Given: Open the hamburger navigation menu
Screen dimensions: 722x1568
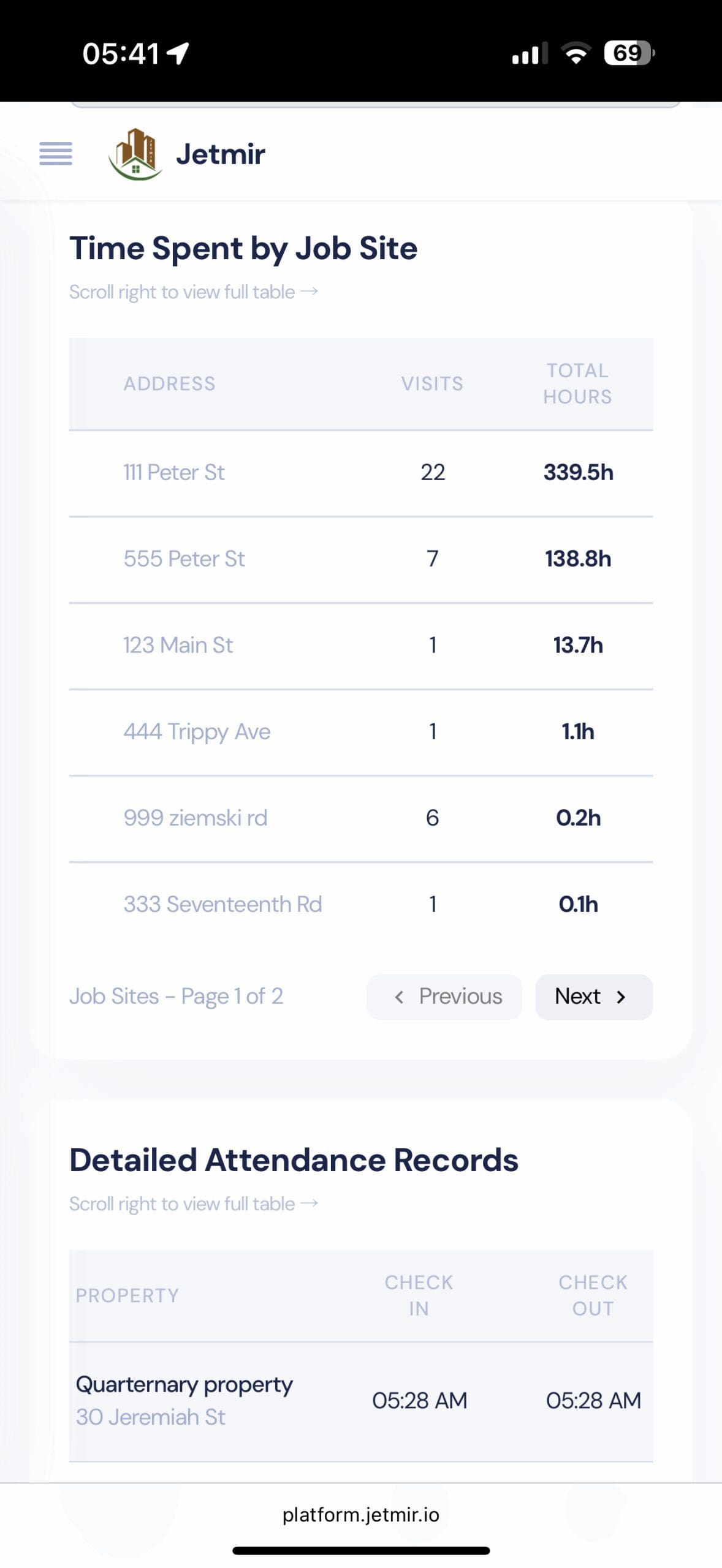Looking at the screenshot, I should click(56, 154).
